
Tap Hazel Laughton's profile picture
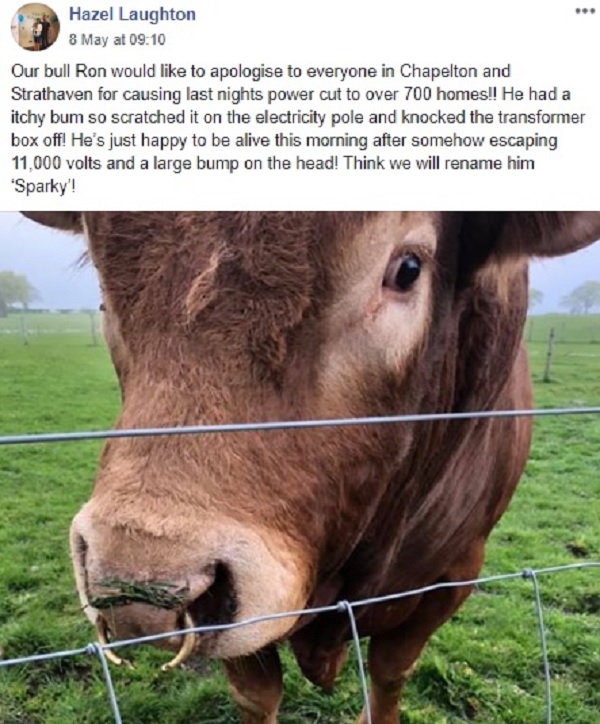click(35, 27)
